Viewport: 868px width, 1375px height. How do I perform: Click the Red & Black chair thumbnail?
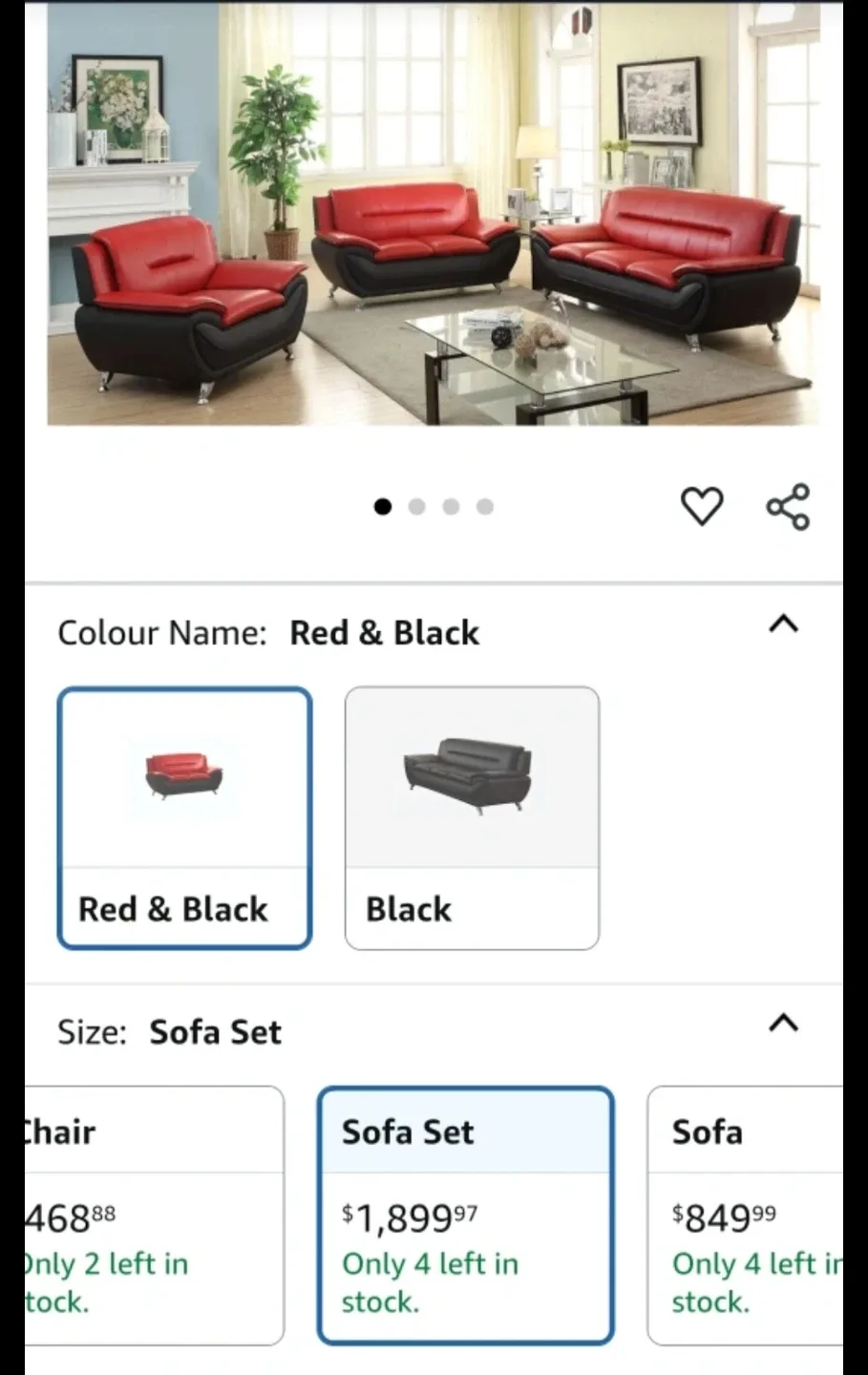click(x=182, y=775)
